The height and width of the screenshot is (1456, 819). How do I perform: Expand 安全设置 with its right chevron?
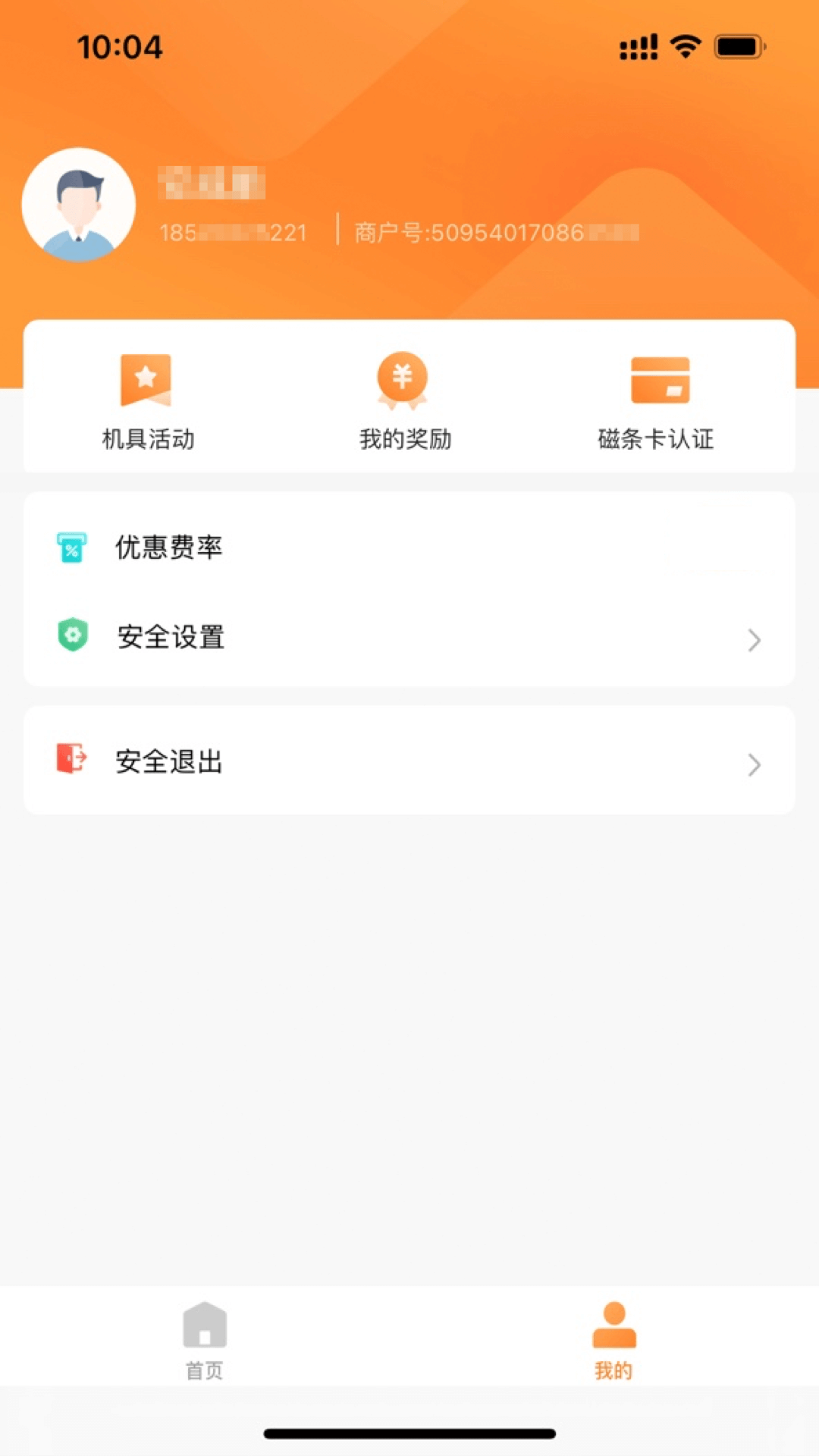point(753,641)
